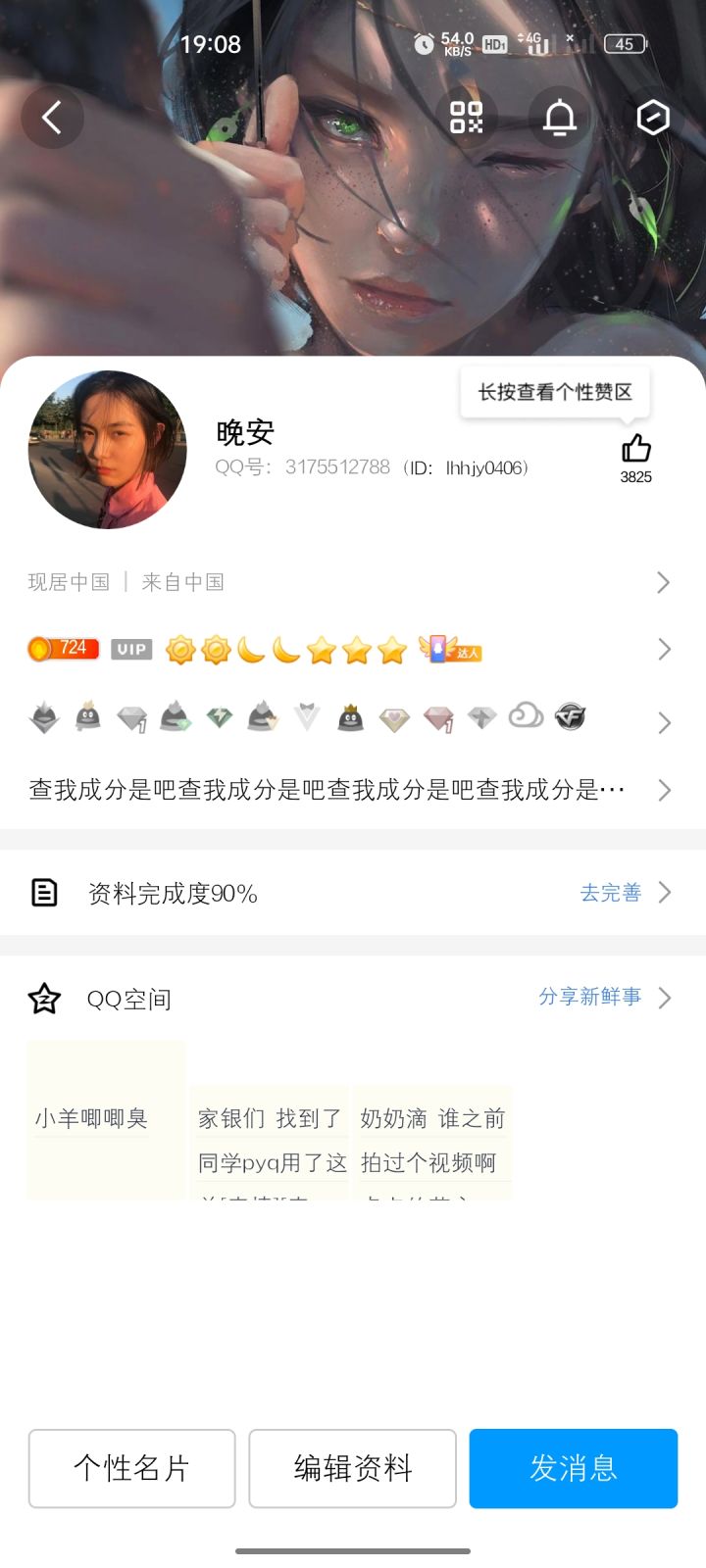Screen dimensions: 706x1568
Task: Open 个性名片 card settings
Action: [131, 1468]
